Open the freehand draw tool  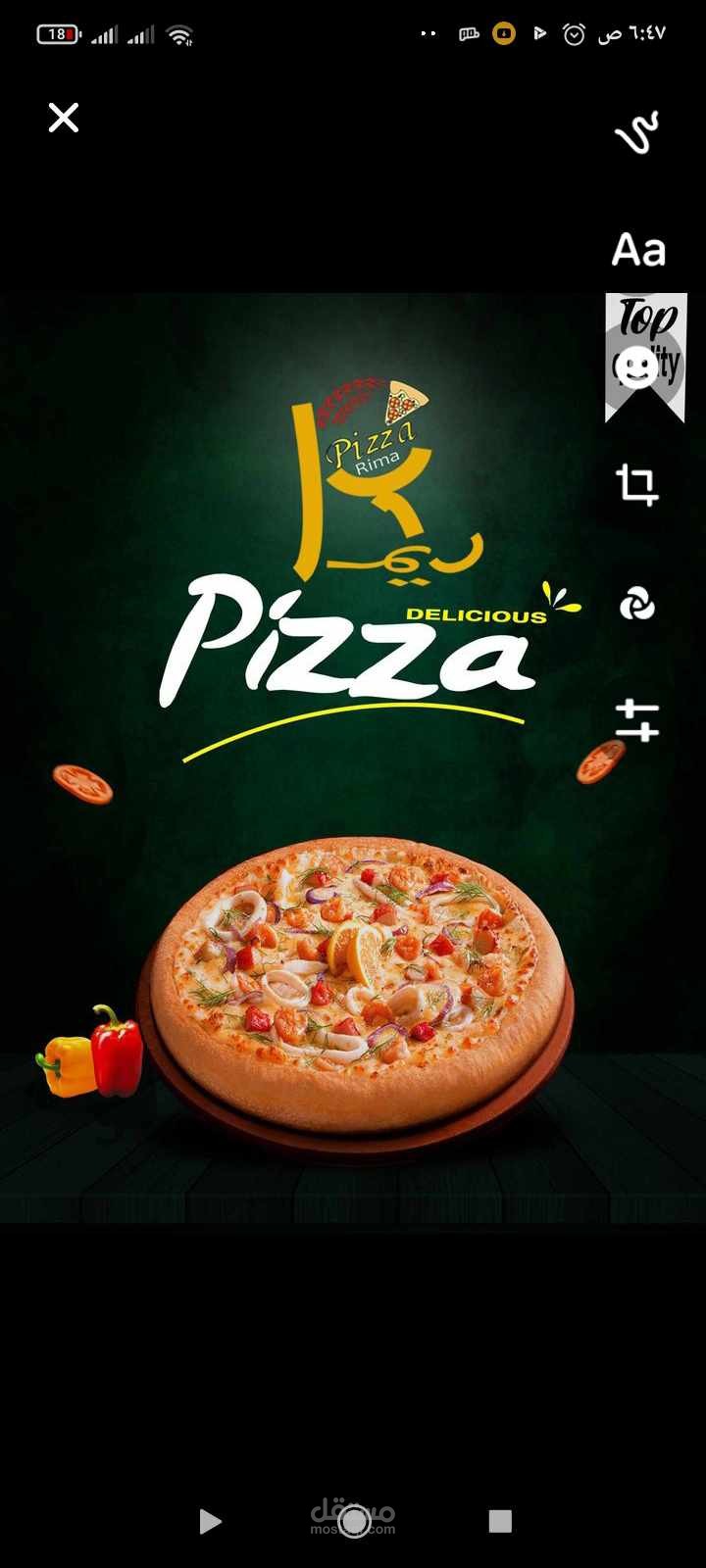coord(637,131)
